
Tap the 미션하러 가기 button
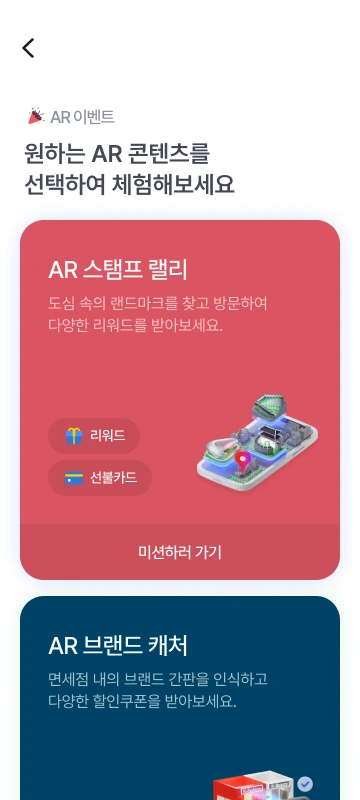(x=179, y=552)
